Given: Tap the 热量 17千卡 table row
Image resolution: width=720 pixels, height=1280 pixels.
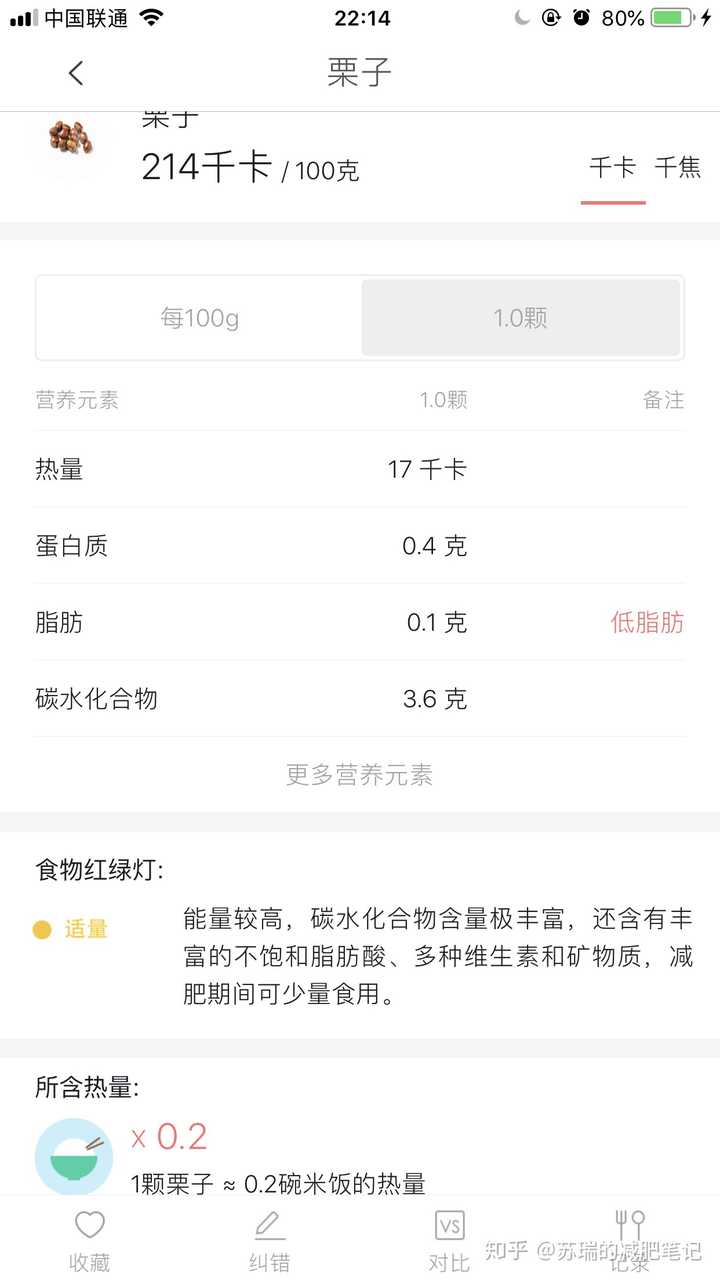Looking at the screenshot, I should [x=360, y=469].
